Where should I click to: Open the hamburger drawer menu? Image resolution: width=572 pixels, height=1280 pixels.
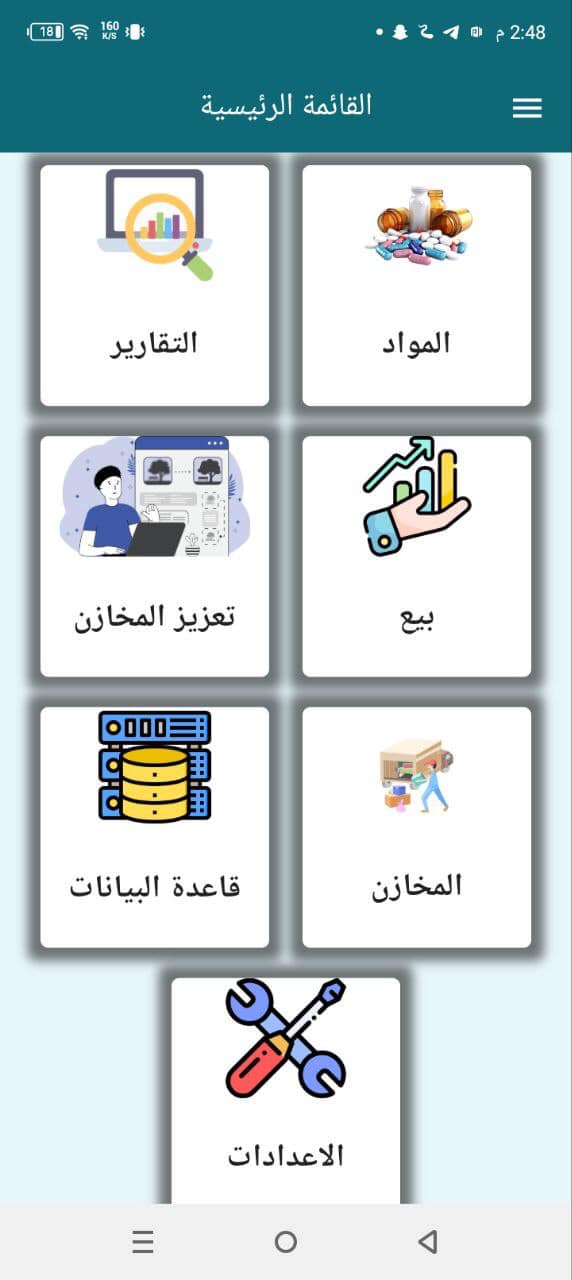[527, 108]
